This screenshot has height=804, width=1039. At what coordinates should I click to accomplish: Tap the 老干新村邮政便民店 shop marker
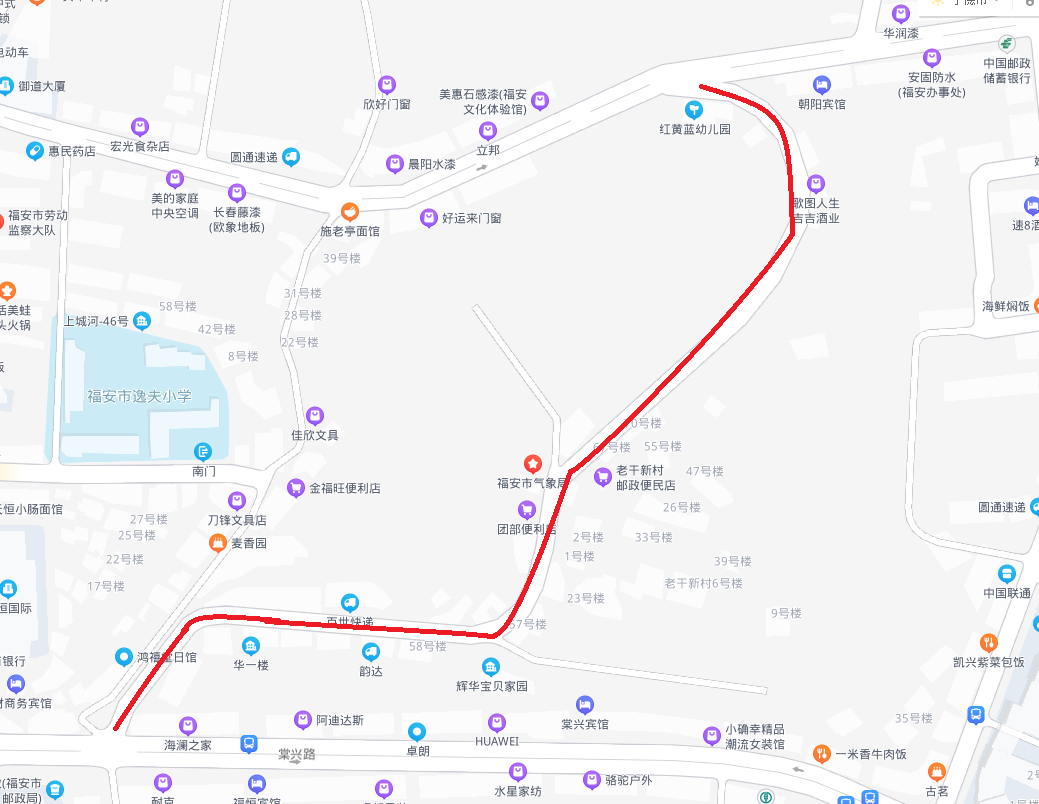pos(603,477)
